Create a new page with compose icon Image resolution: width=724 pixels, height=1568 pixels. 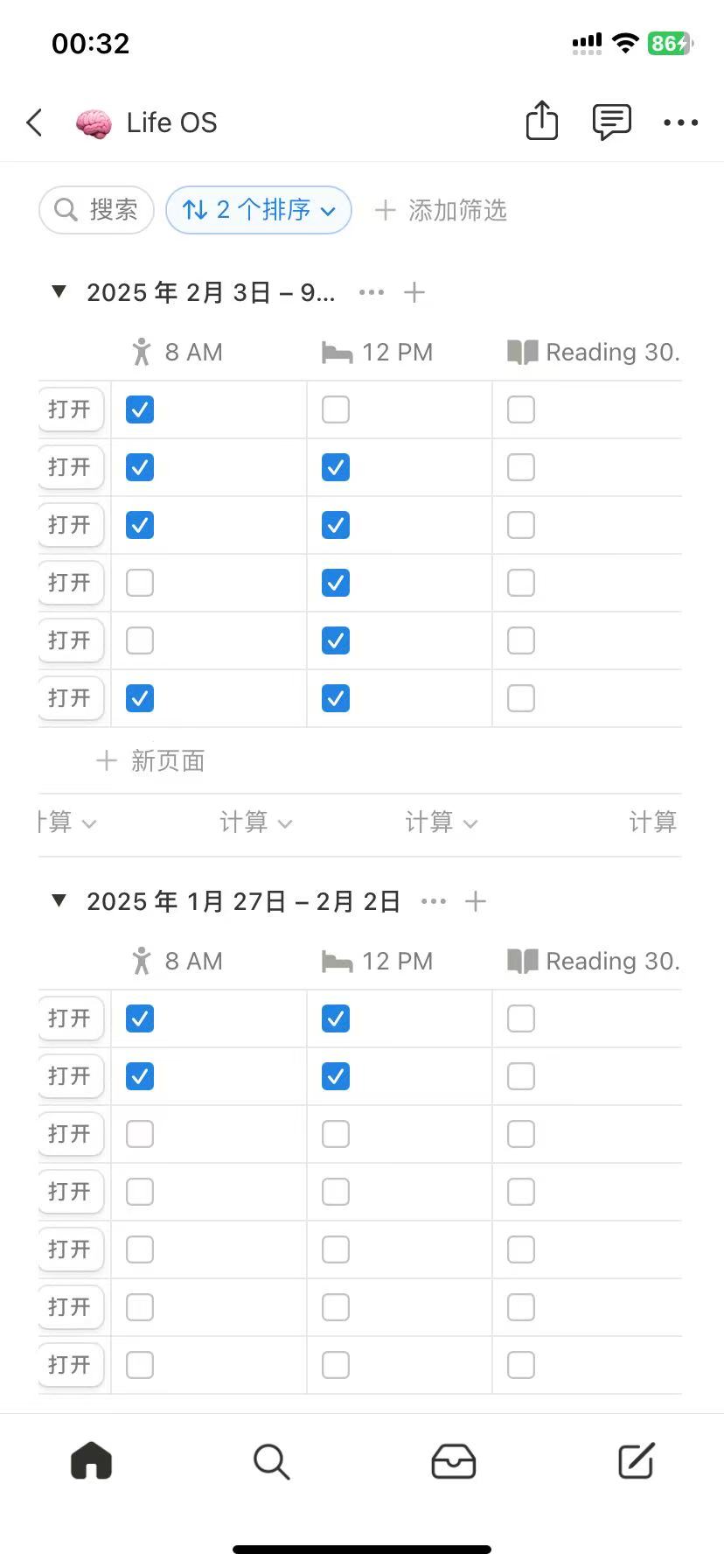[636, 1460]
